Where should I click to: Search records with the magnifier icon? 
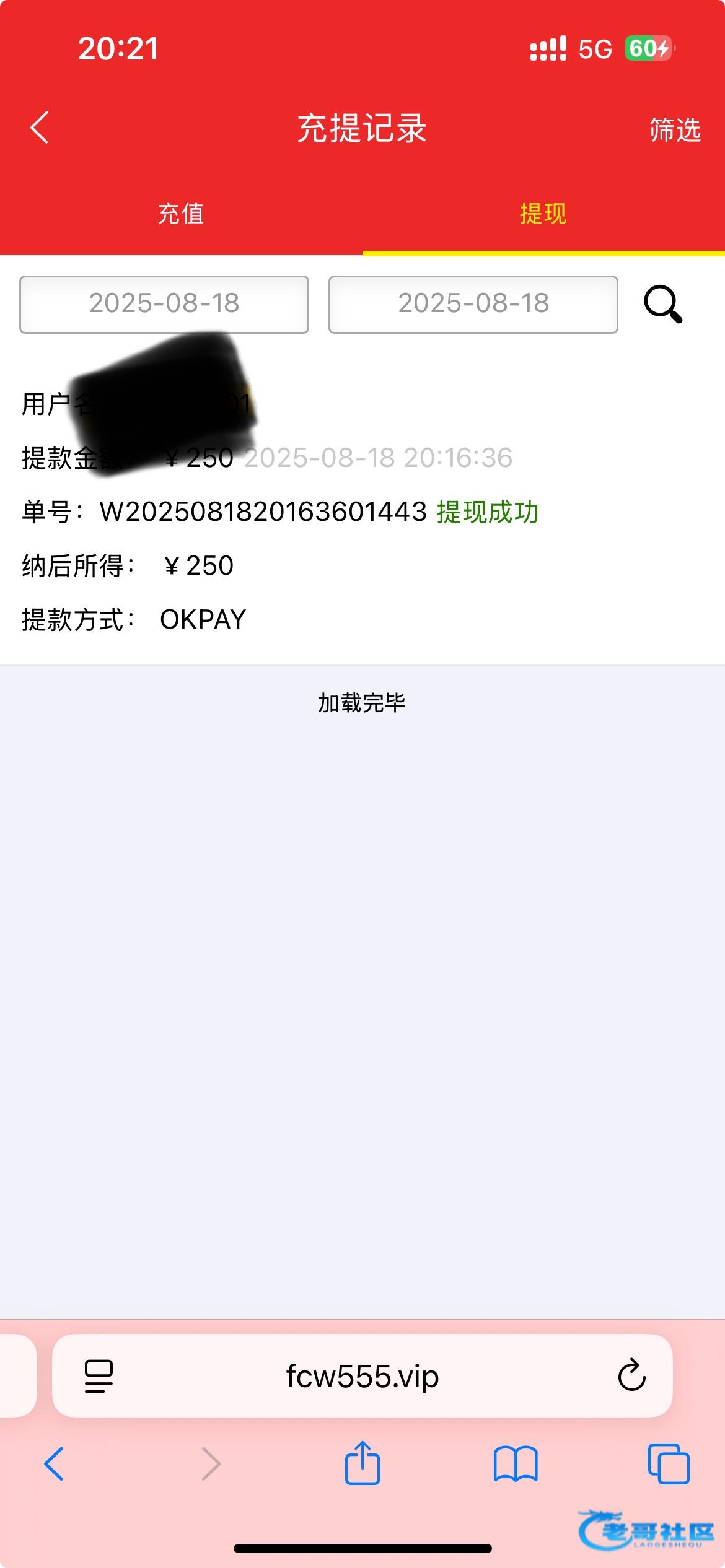(662, 304)
